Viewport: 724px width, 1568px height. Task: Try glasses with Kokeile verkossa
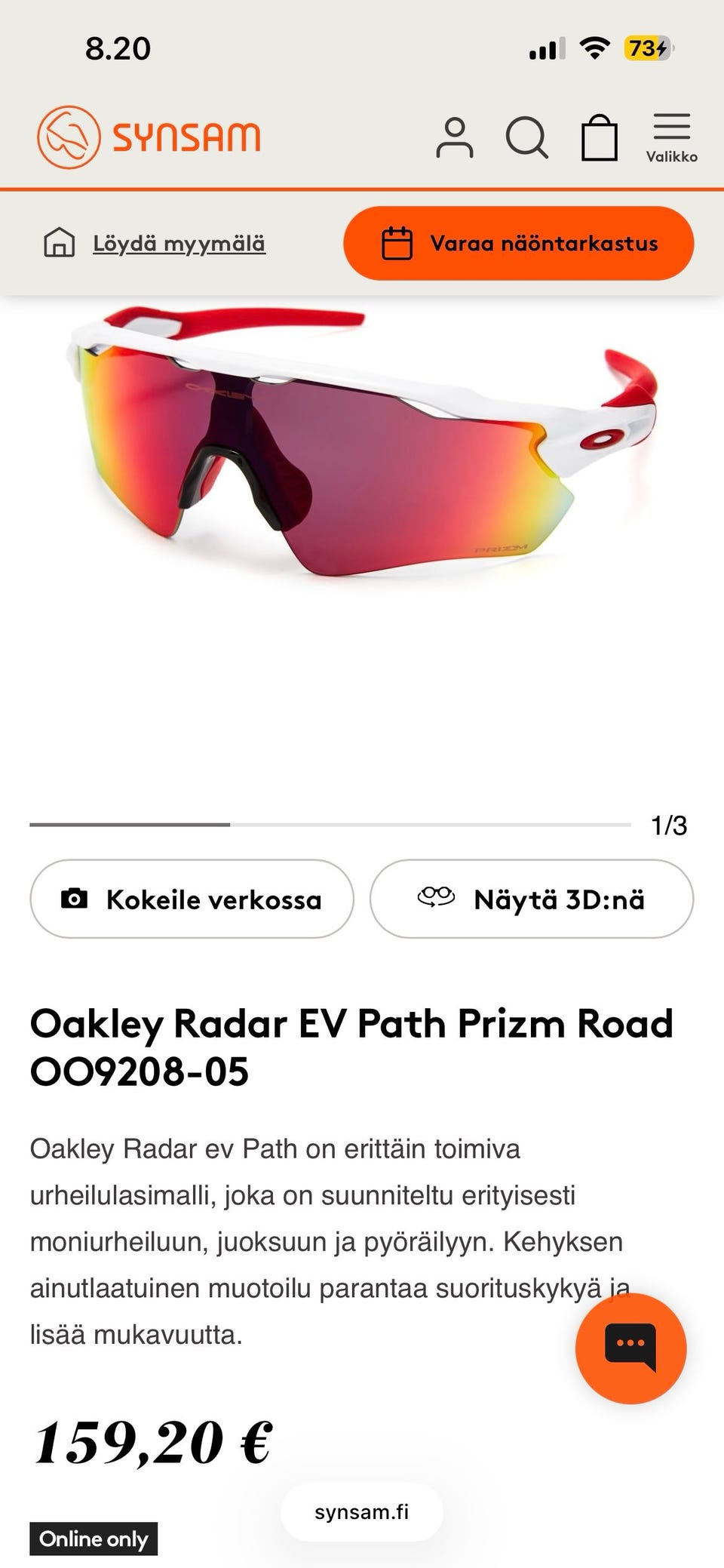pyautogui.click(x=192, y=899)
